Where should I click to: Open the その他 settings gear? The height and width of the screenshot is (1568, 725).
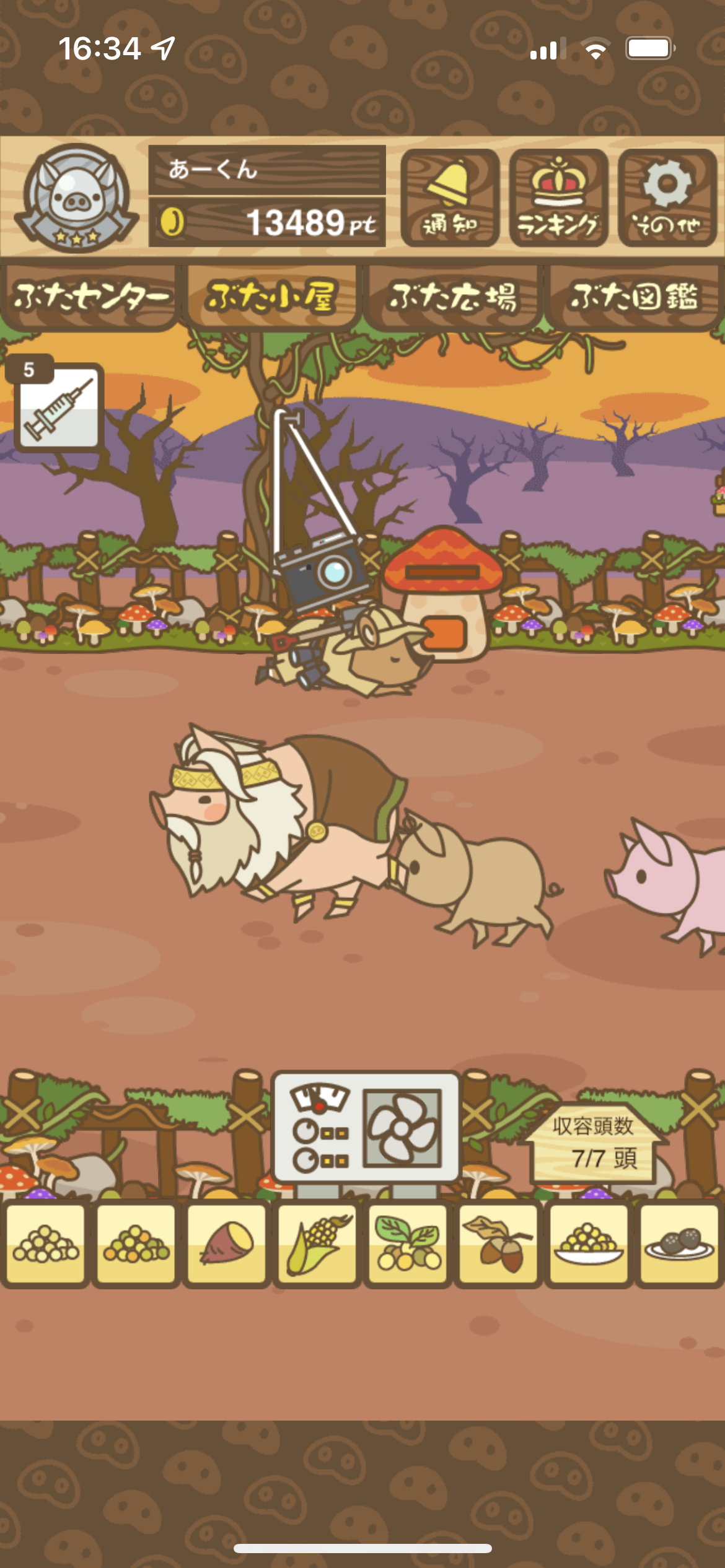(667, 198)
